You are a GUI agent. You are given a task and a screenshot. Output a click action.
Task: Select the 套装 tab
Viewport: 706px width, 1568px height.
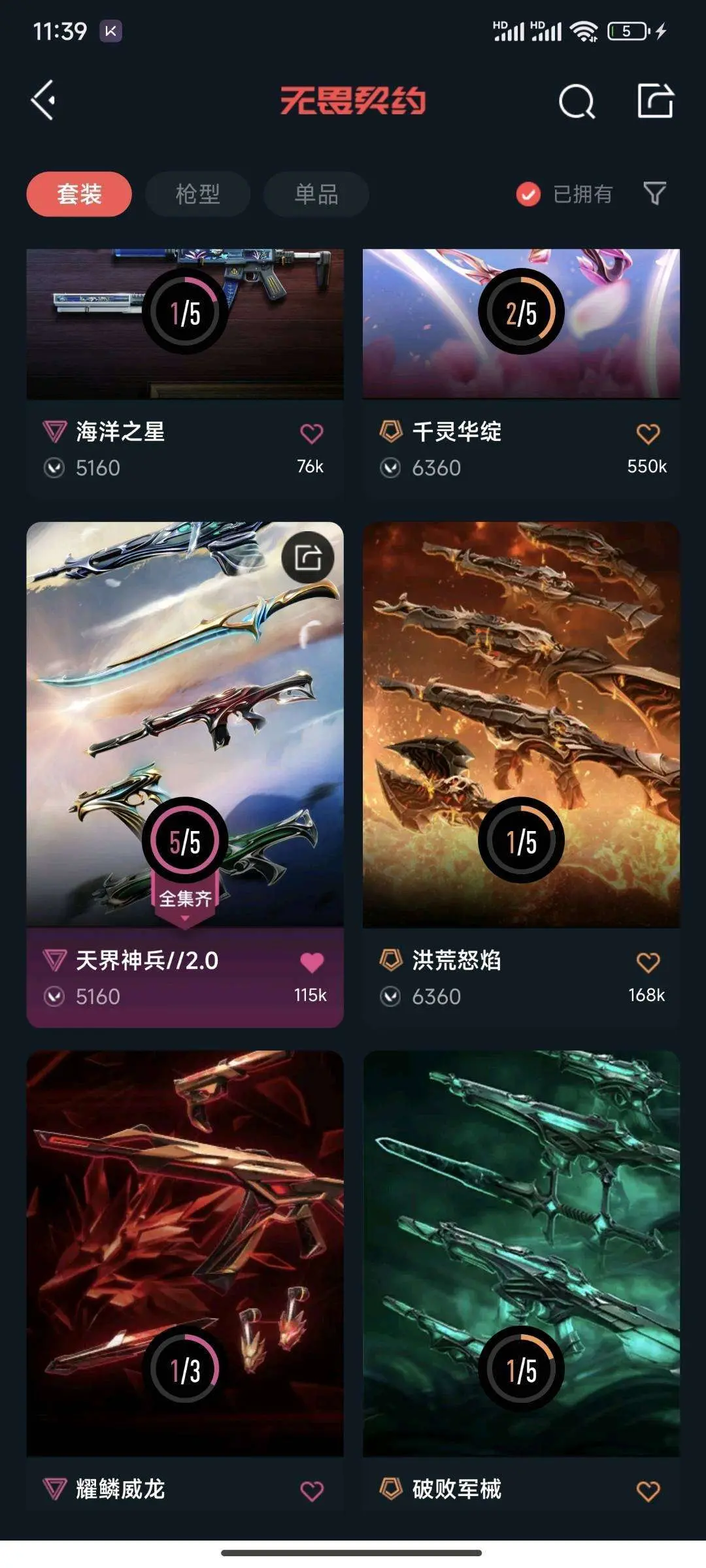tap(79, 194)
